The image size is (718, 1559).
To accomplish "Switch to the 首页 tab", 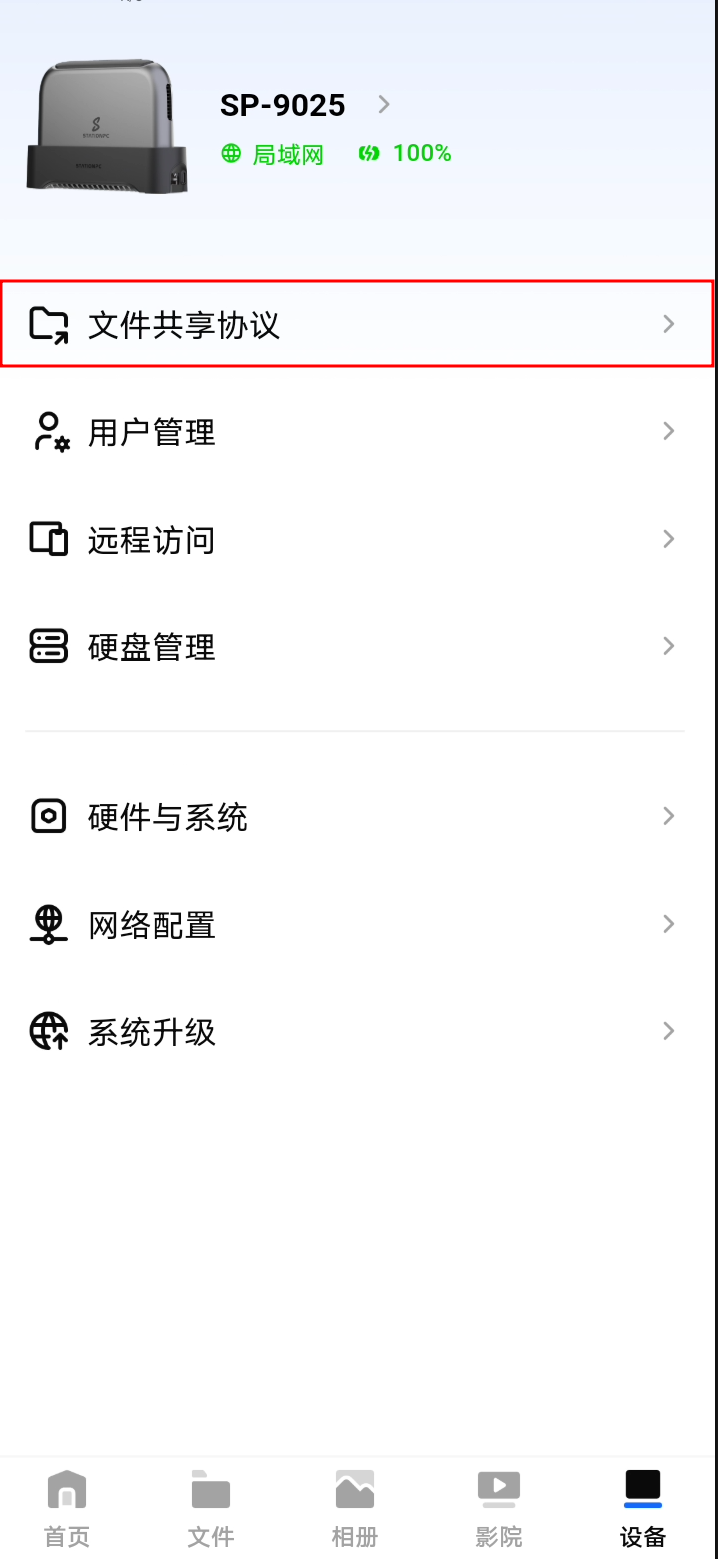I will [67, 1507].
